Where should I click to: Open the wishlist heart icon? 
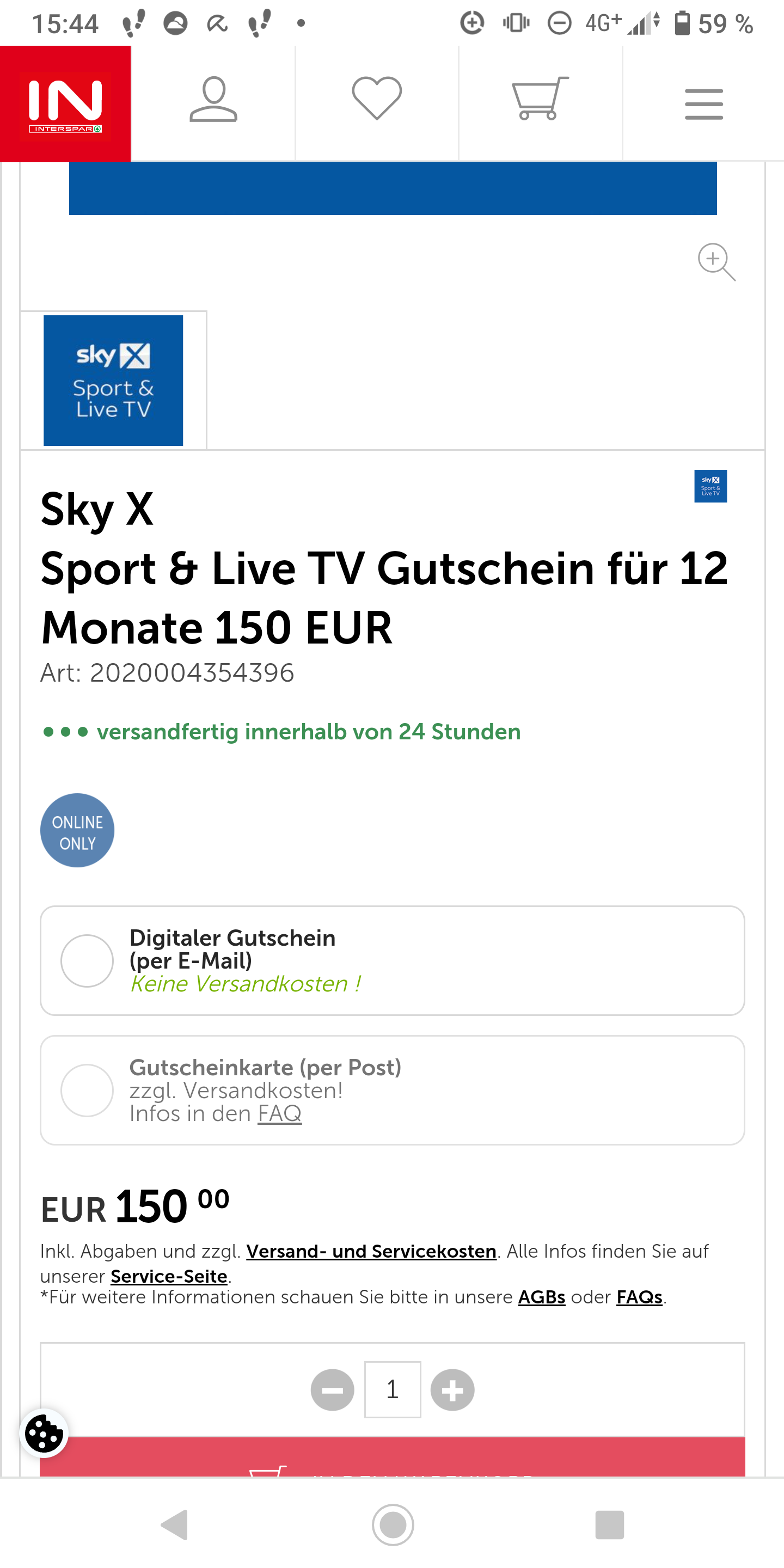(x=377, y=98)
